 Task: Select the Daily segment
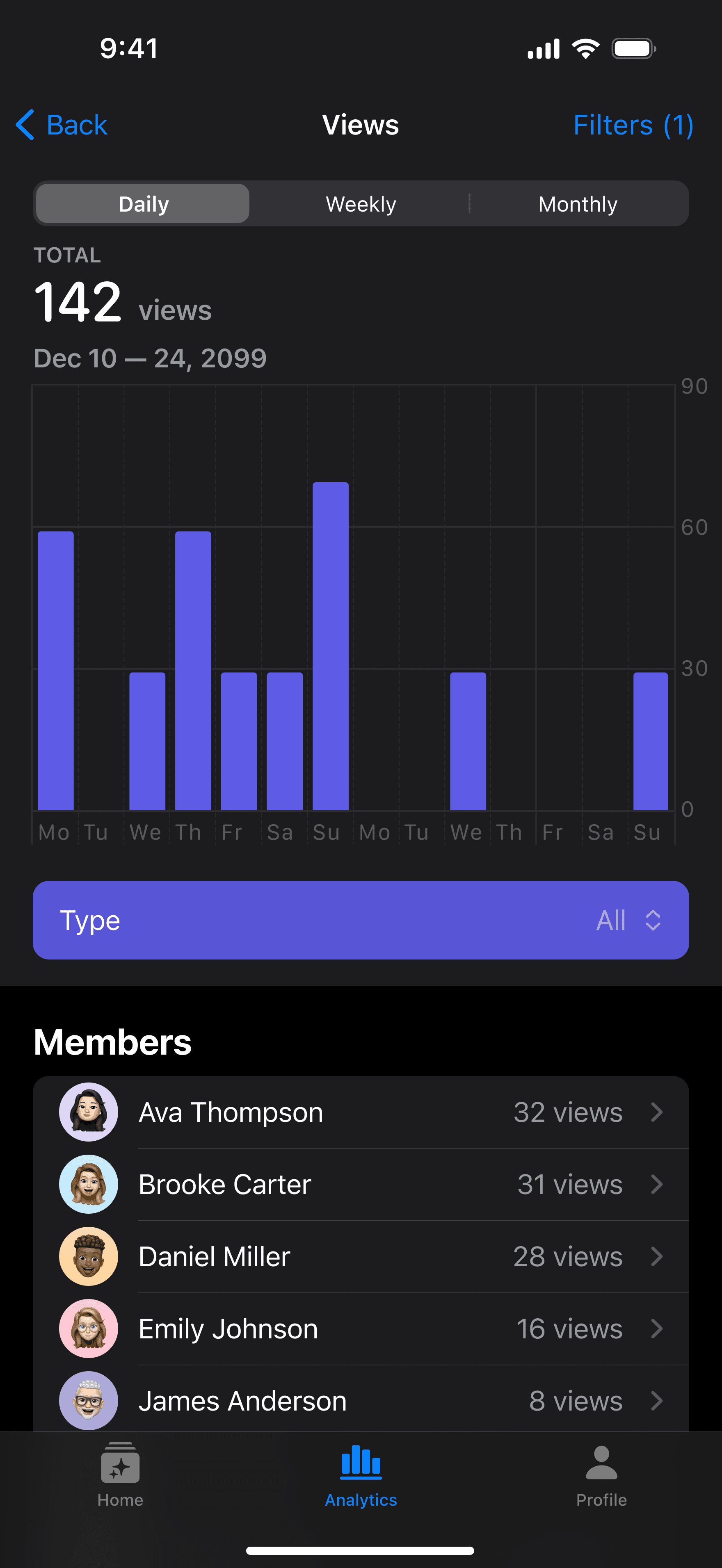pyautogui.click(x=143, y=204)
